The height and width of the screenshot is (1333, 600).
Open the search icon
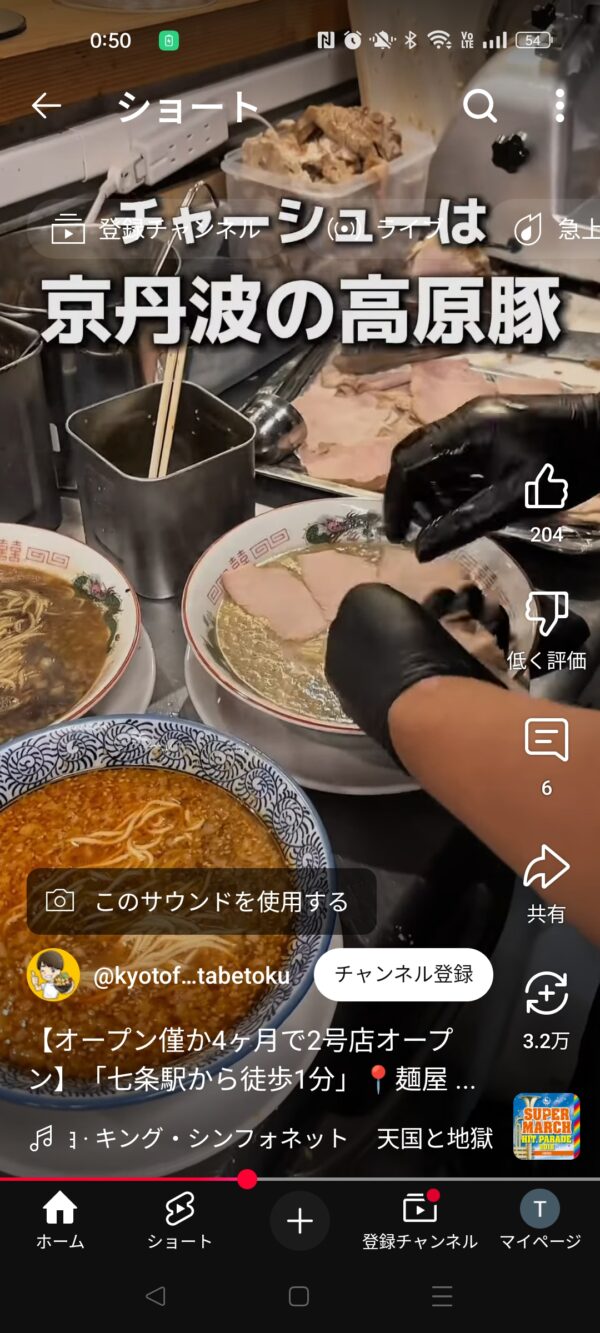pos(480,106)
